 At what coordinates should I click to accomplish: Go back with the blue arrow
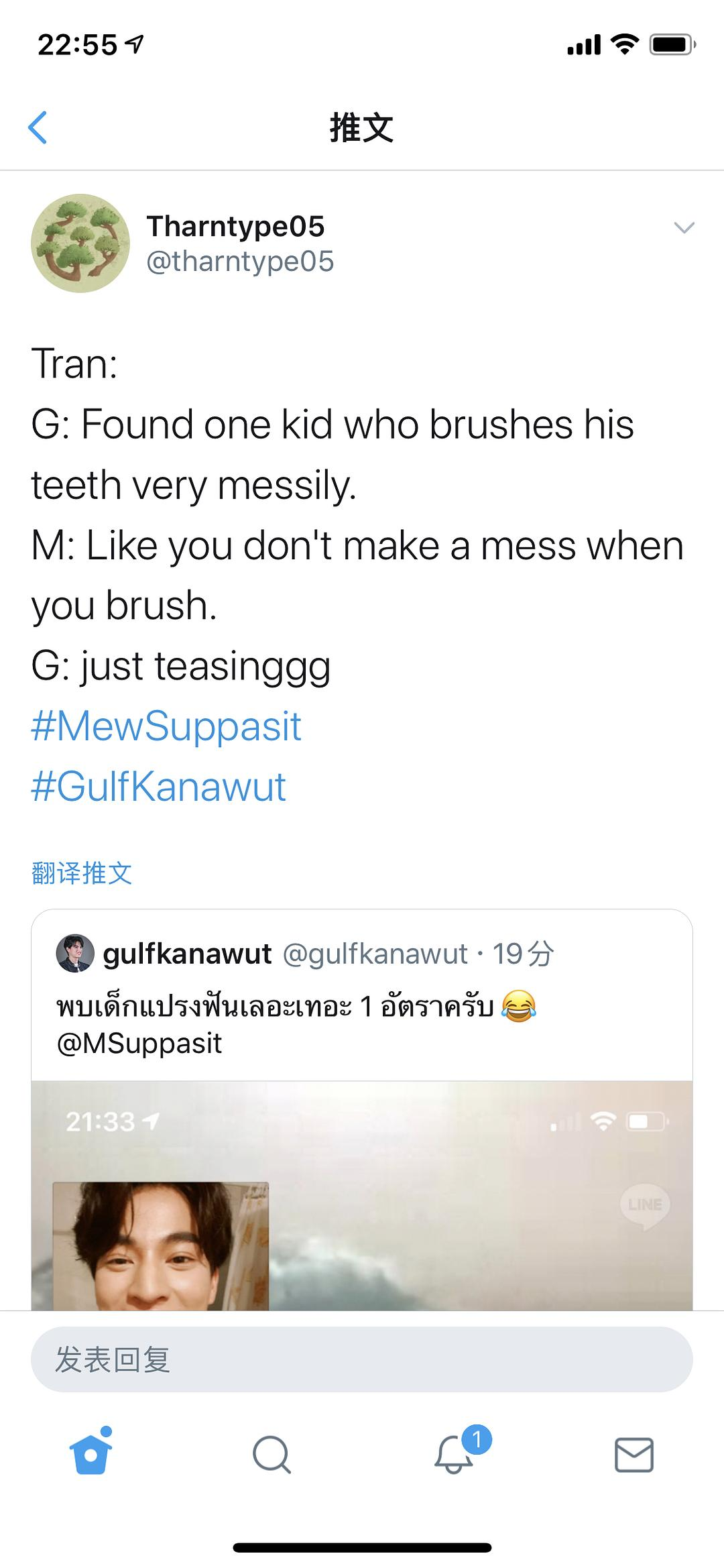[x=38, y=127]
